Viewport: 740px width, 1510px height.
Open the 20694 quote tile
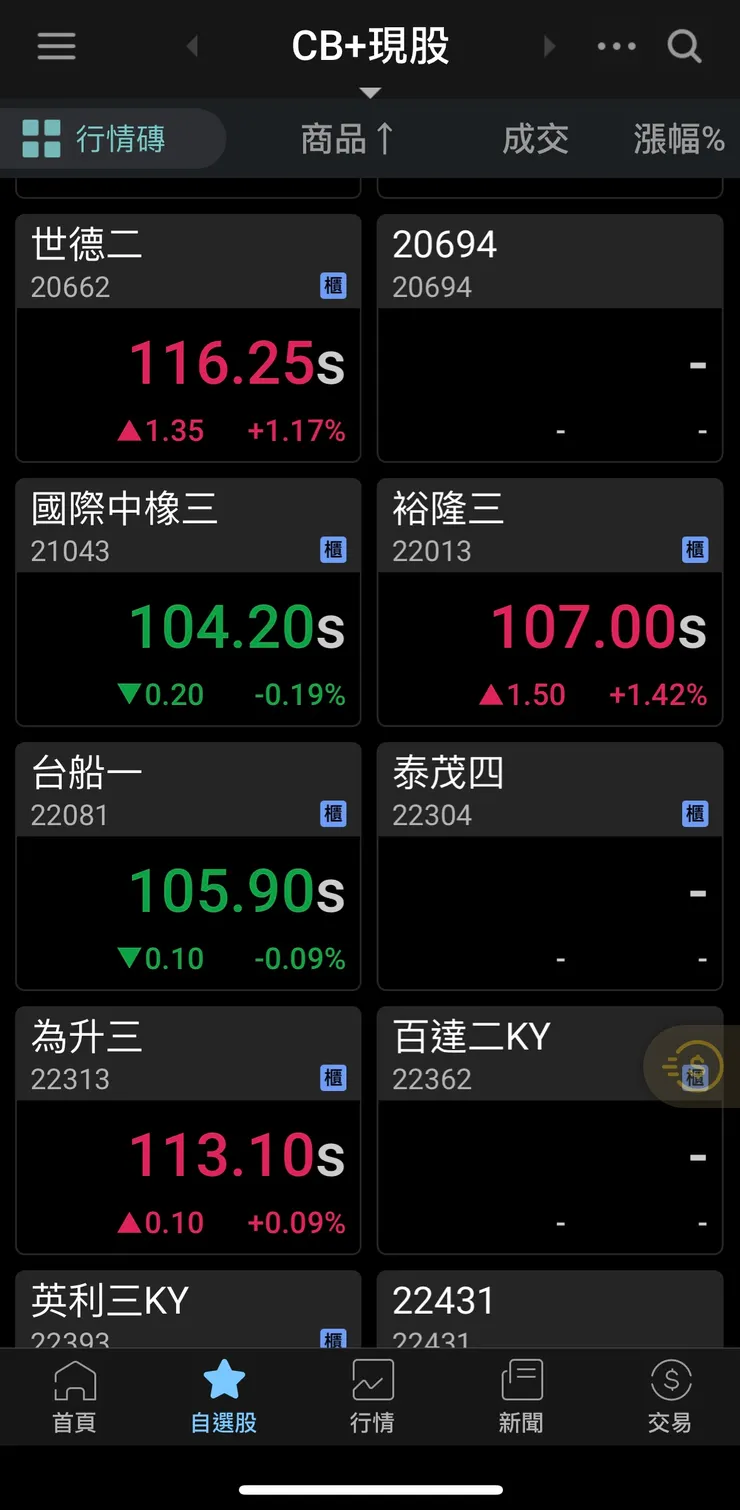(x=550, y=338)
